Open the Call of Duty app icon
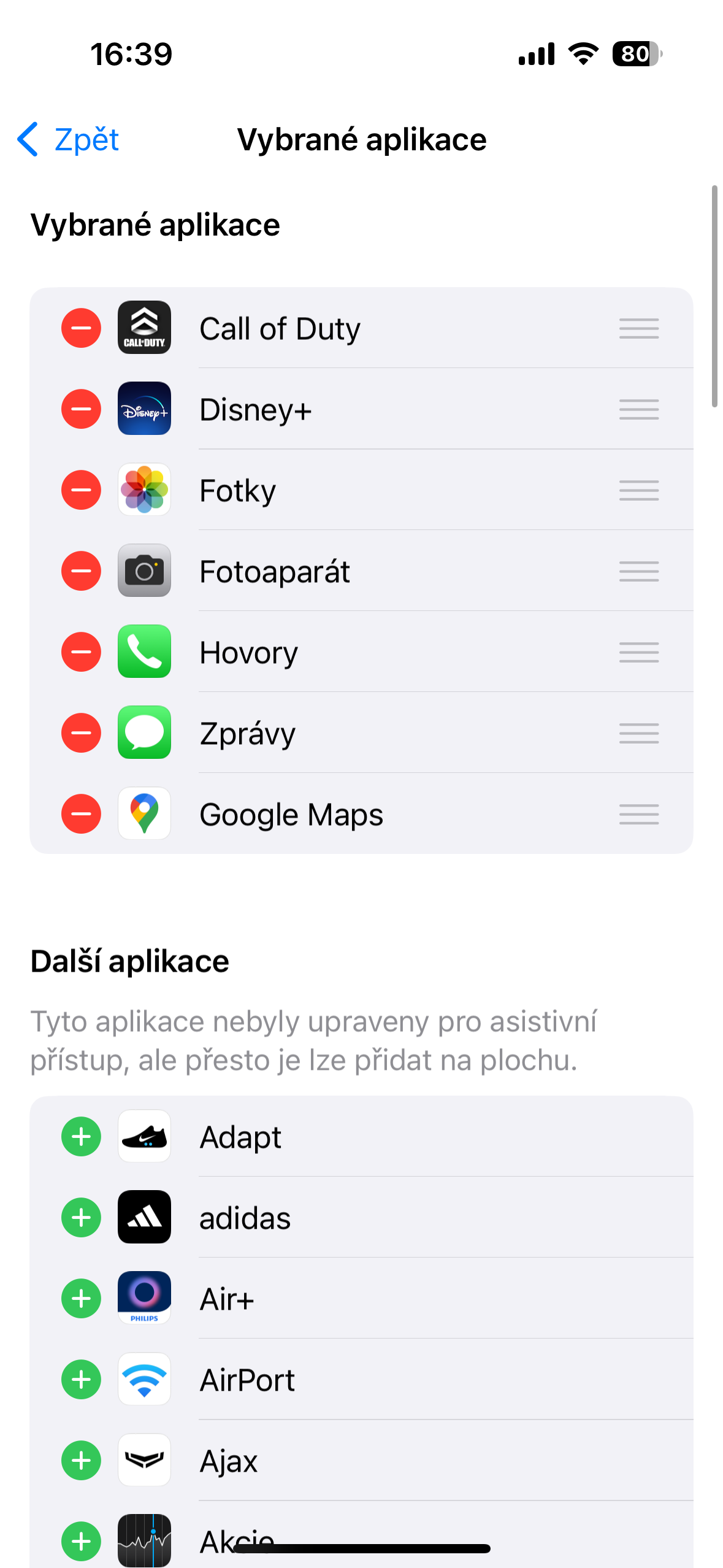This screenshot has height=1568, width=723. [x=144, y=328]
